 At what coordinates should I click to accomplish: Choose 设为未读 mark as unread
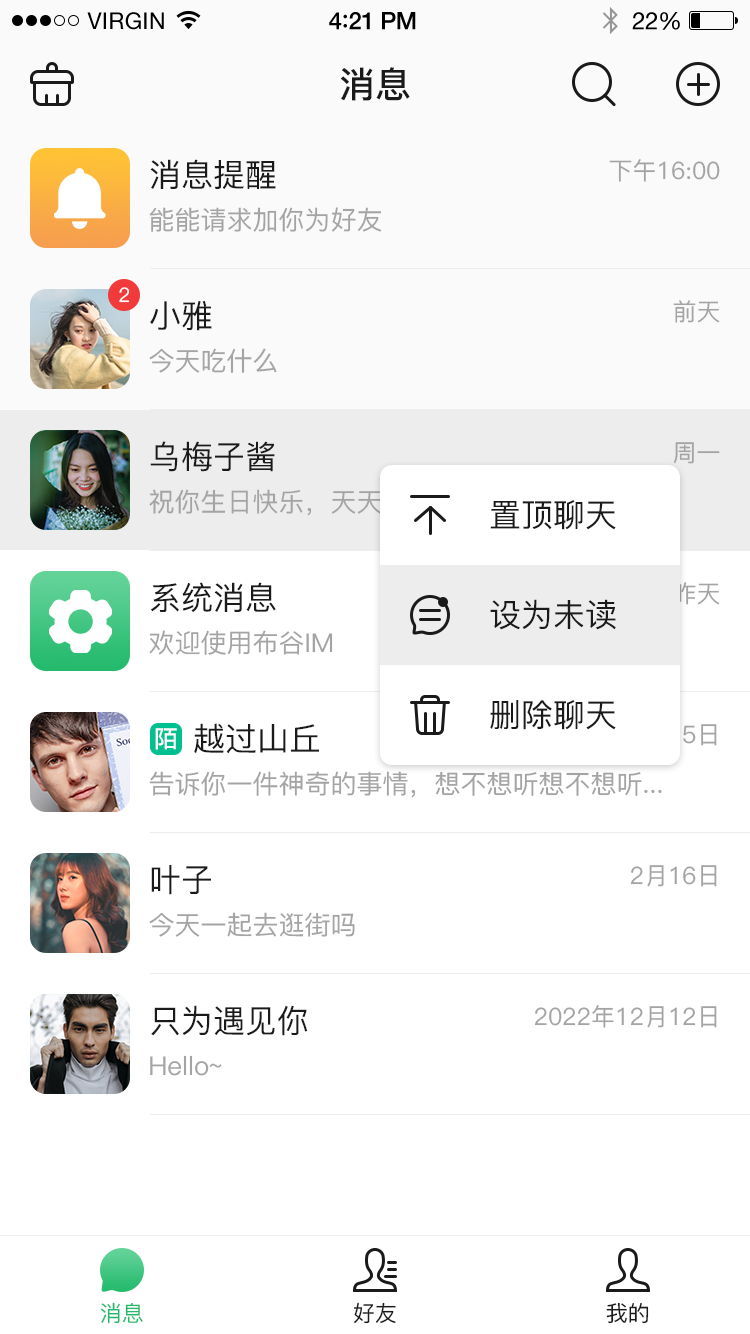pos(530,615)
